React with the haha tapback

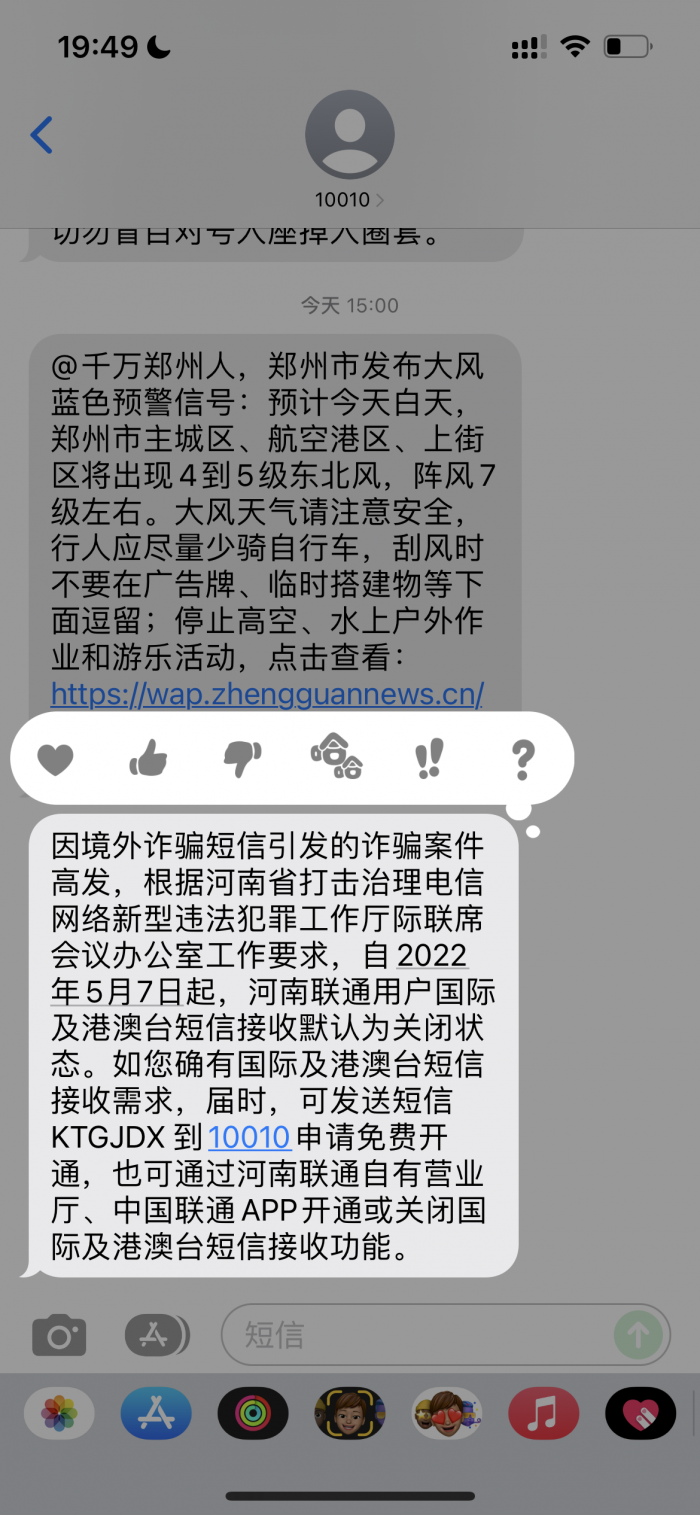tap(336, 758)
